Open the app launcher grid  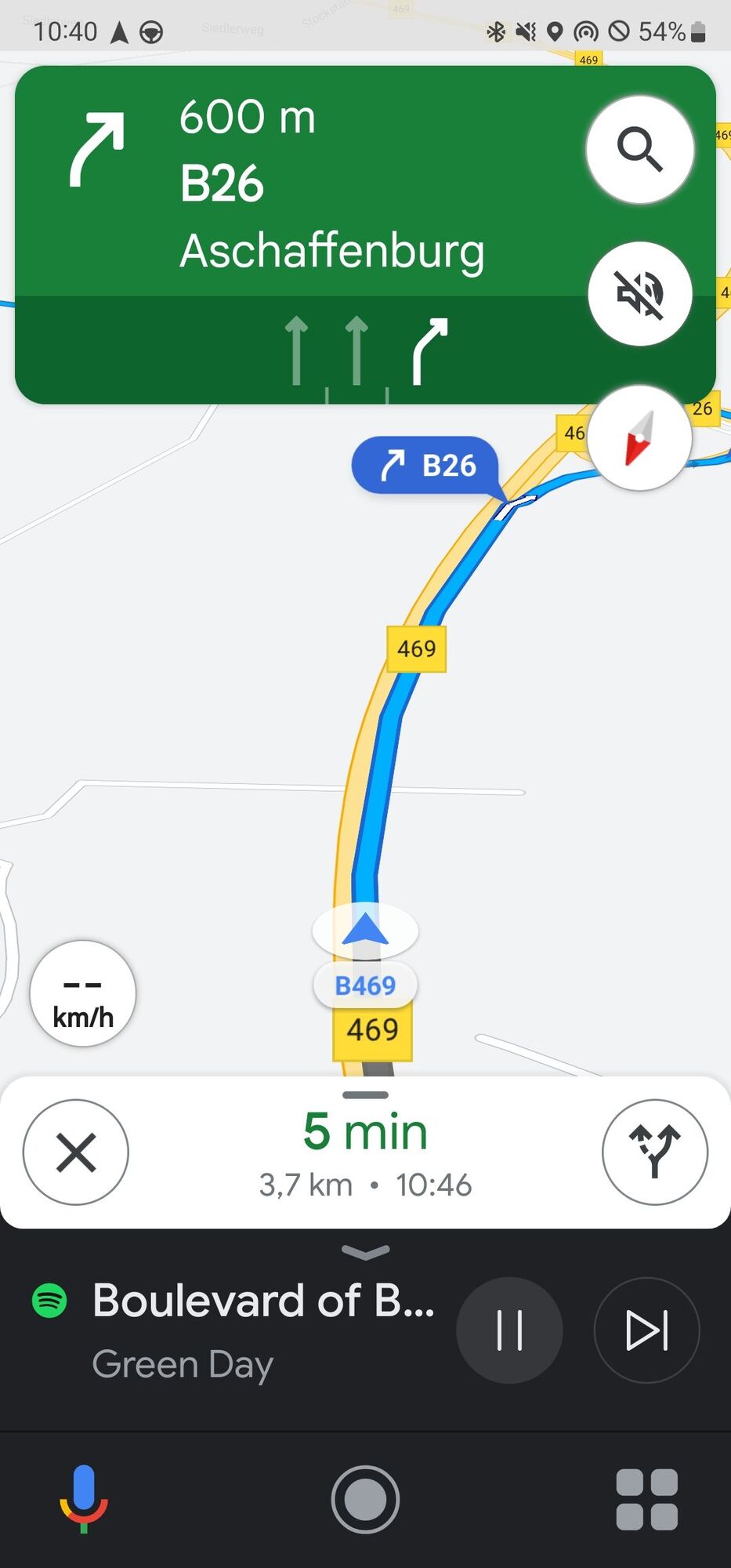[x=646, y=1499]
